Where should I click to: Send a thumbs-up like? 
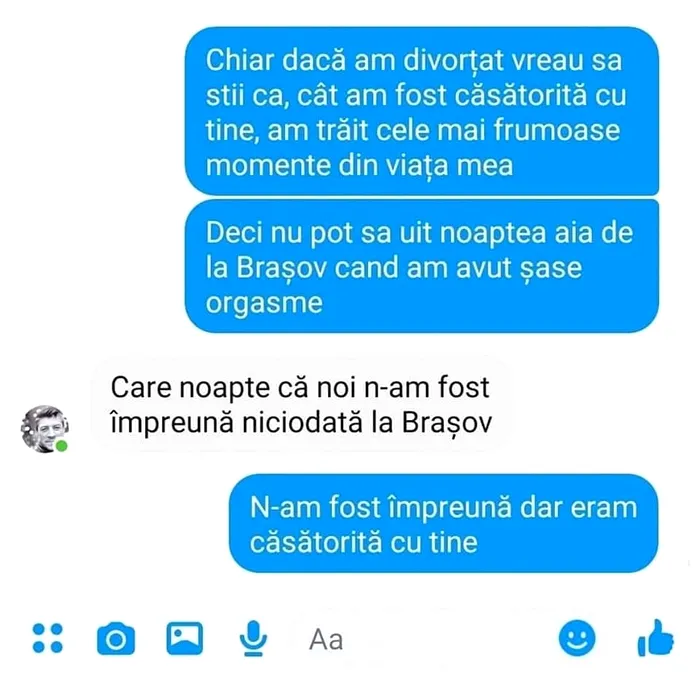(x=656, y=637)
